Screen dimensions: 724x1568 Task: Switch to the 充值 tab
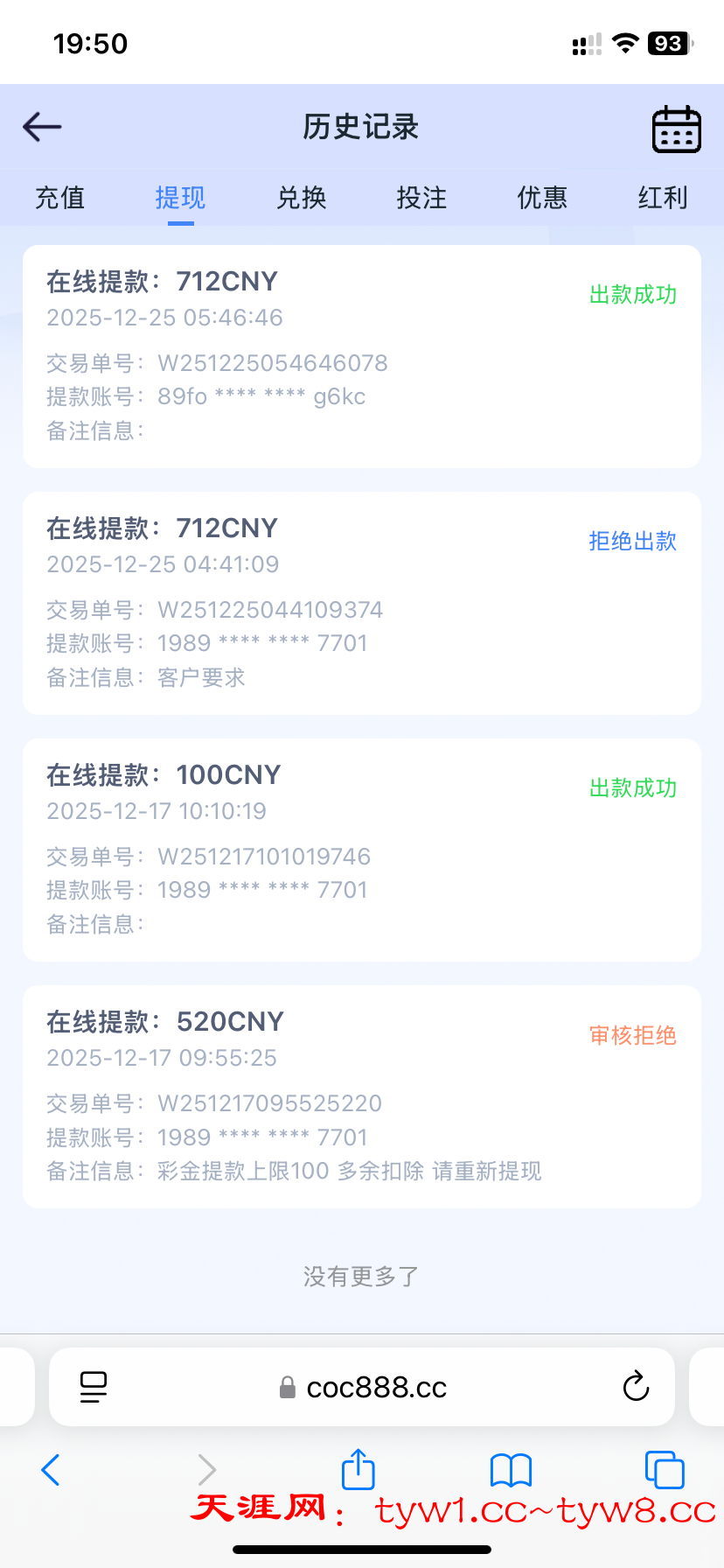[59, 199]
